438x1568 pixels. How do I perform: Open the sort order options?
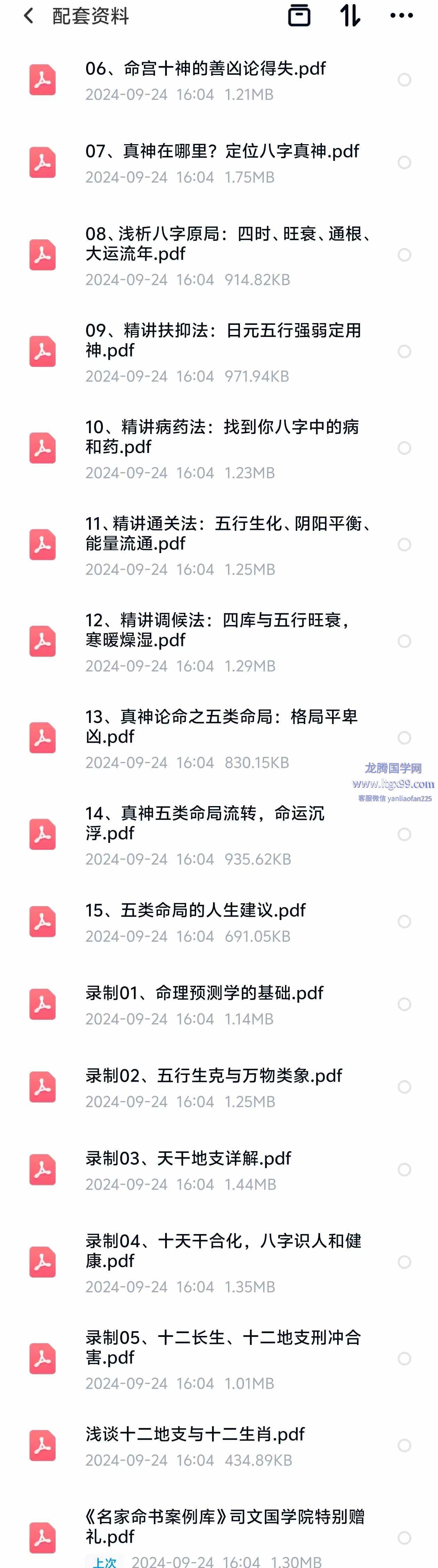(350, 16)
